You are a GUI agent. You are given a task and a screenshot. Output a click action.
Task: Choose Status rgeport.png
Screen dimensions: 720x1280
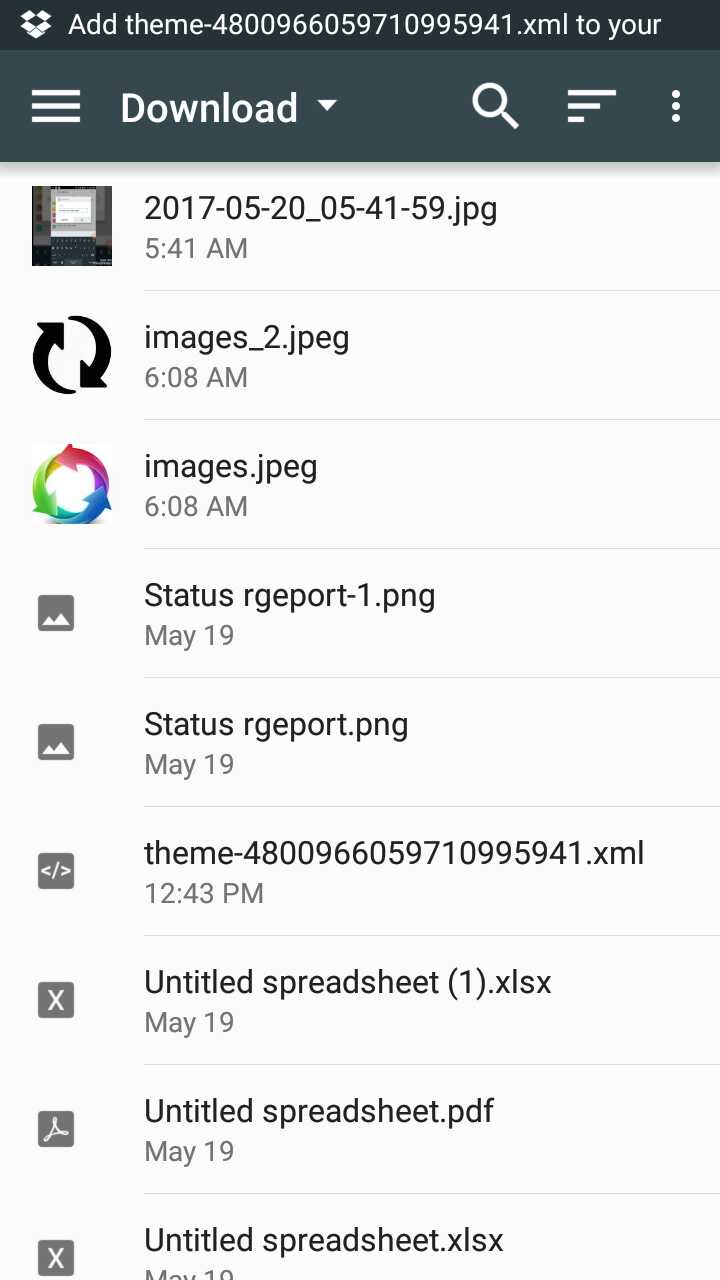pos(276,742)
